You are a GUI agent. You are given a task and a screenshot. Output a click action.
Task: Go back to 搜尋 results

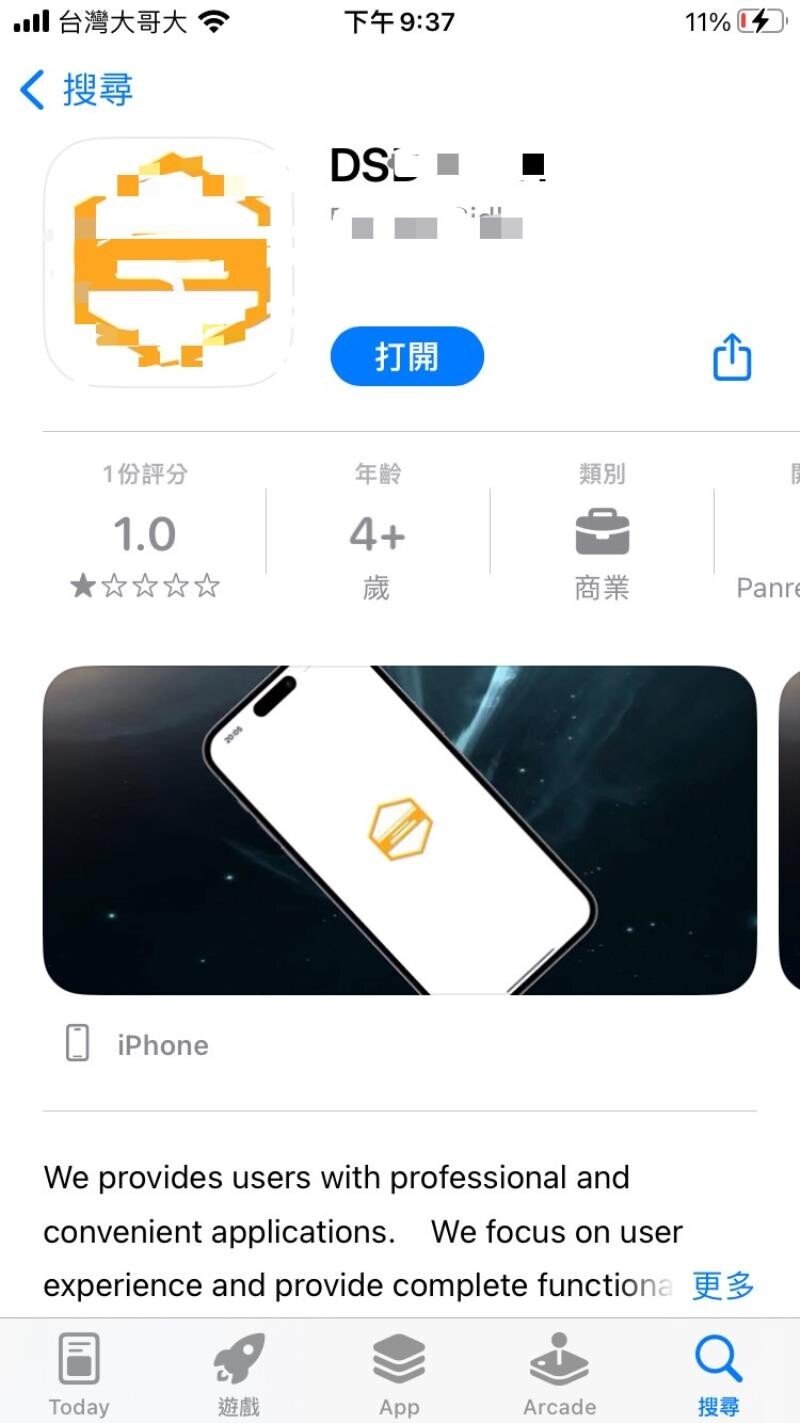[x=76, y=91]
